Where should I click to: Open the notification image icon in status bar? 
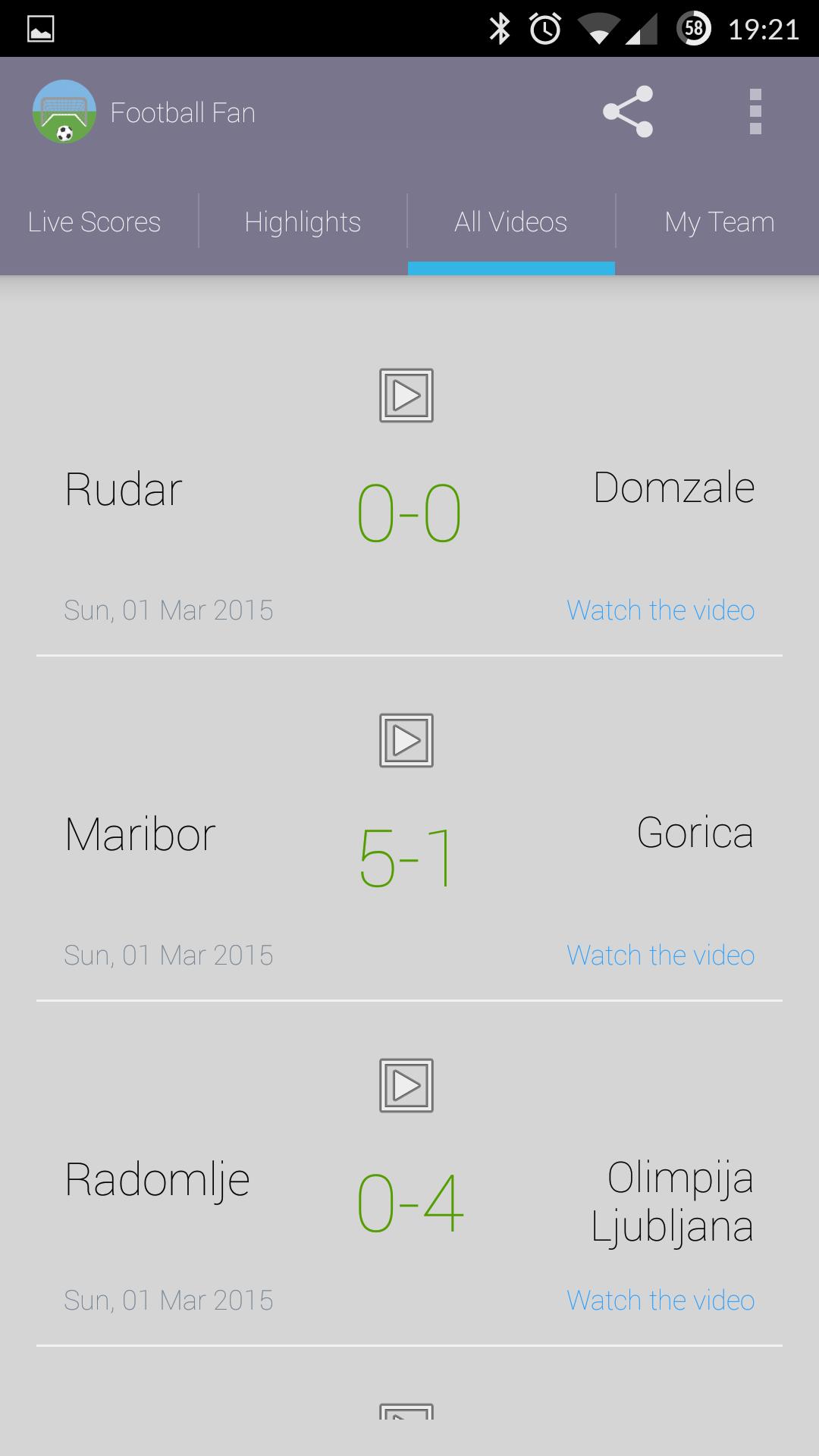pos(42,27)
